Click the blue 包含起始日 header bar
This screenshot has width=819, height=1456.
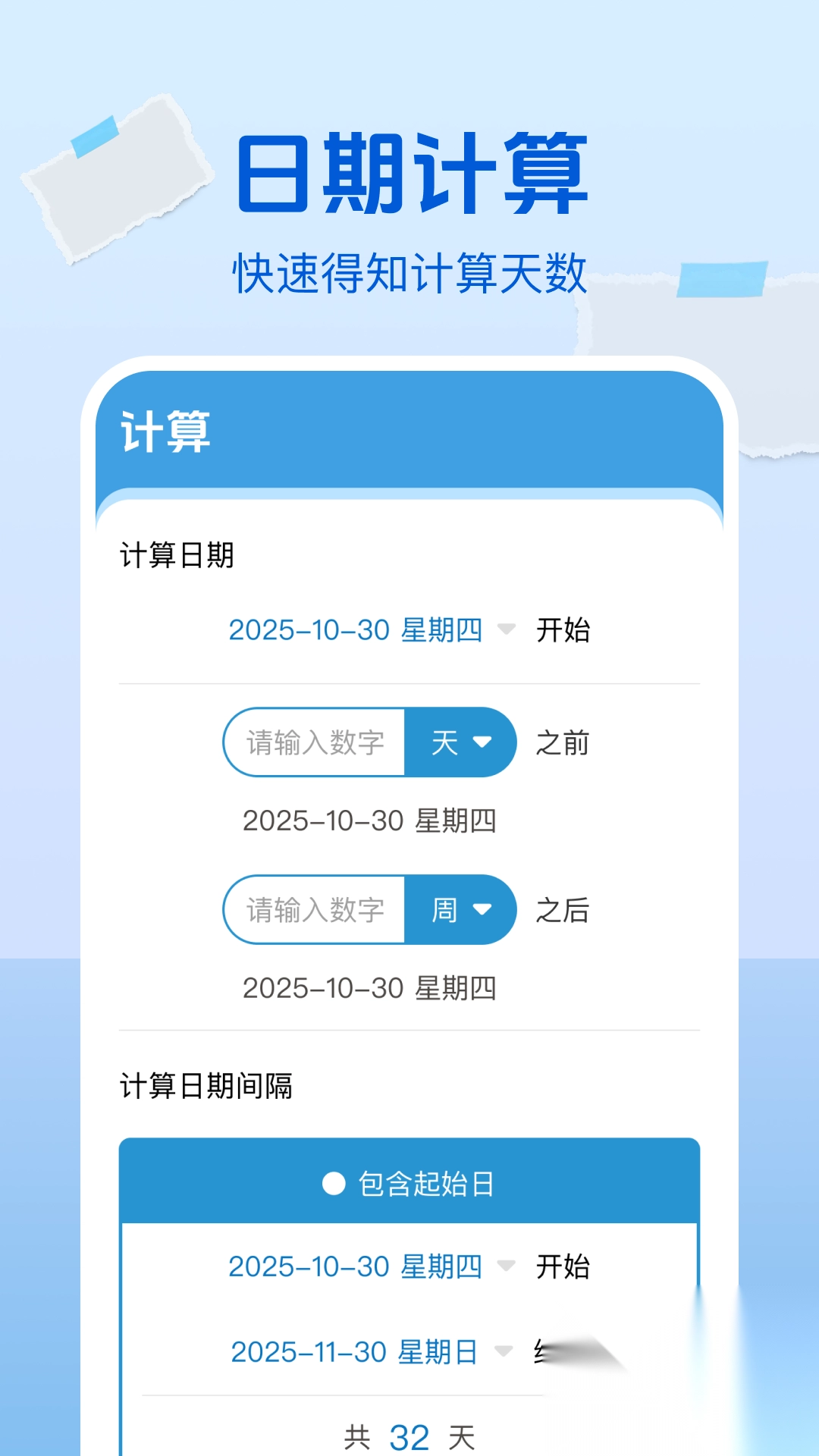coord(409,1182)
